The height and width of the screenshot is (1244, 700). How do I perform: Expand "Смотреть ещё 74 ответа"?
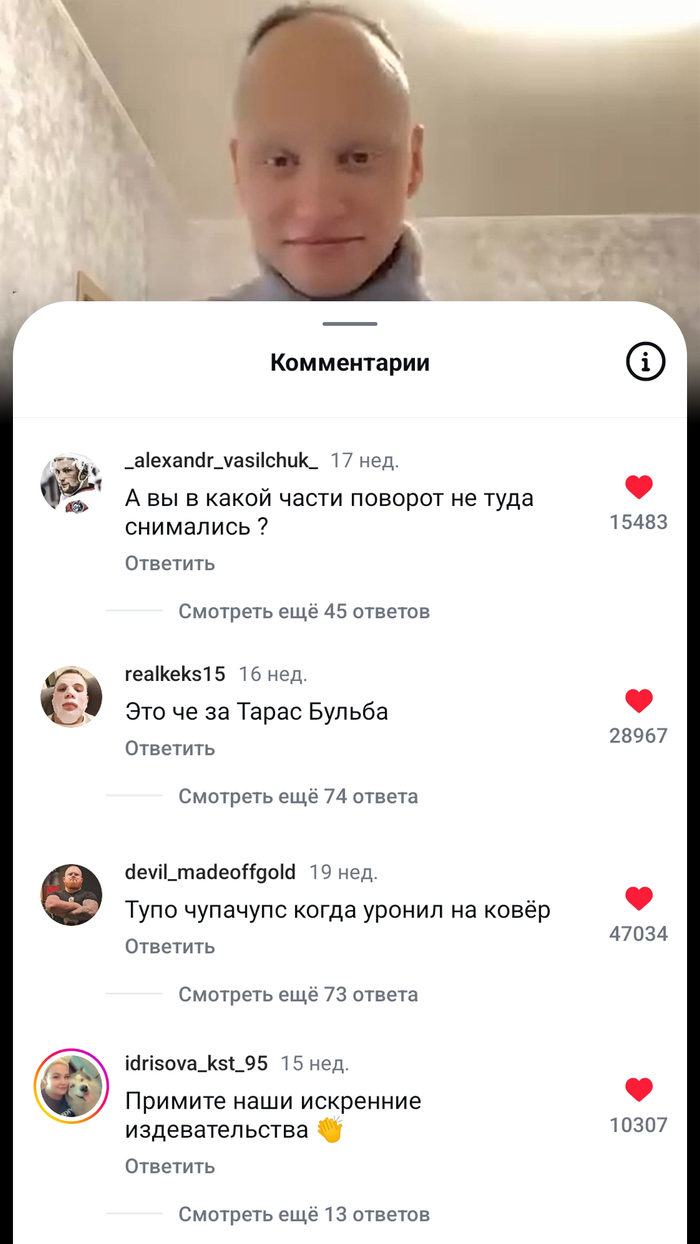(297, 797)
